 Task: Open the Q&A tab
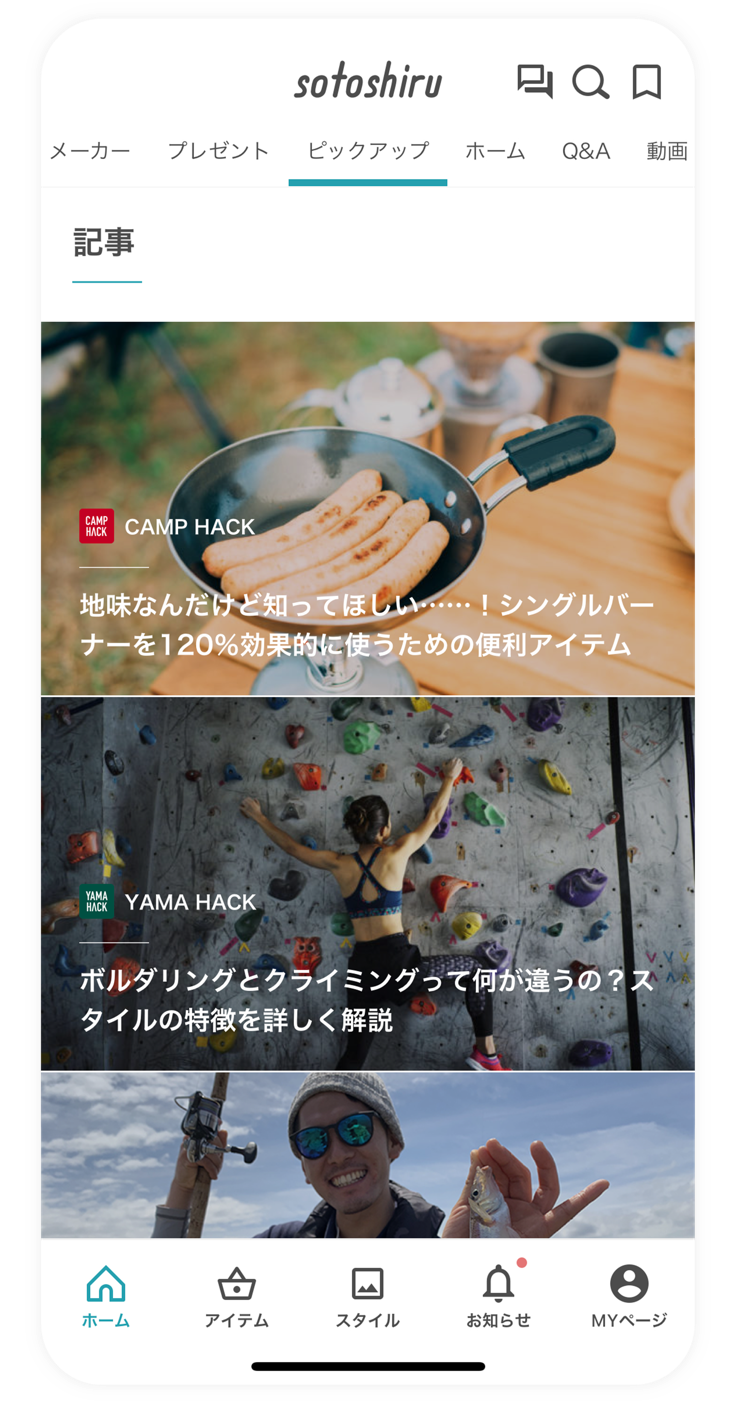586,151
